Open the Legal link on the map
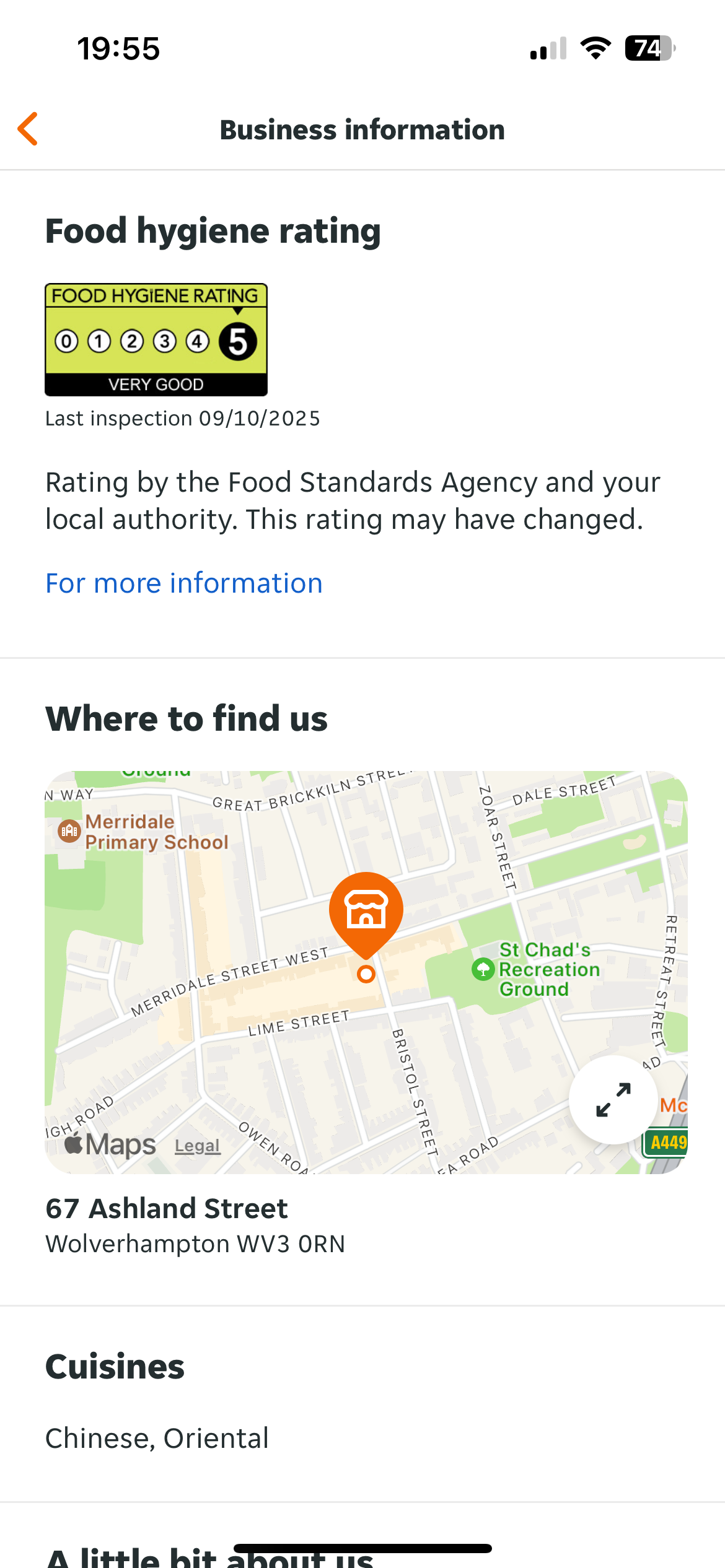Image resolution: width=725 pixels, height=1568 pixels. pyautogui.click(x=197, y=1146)
